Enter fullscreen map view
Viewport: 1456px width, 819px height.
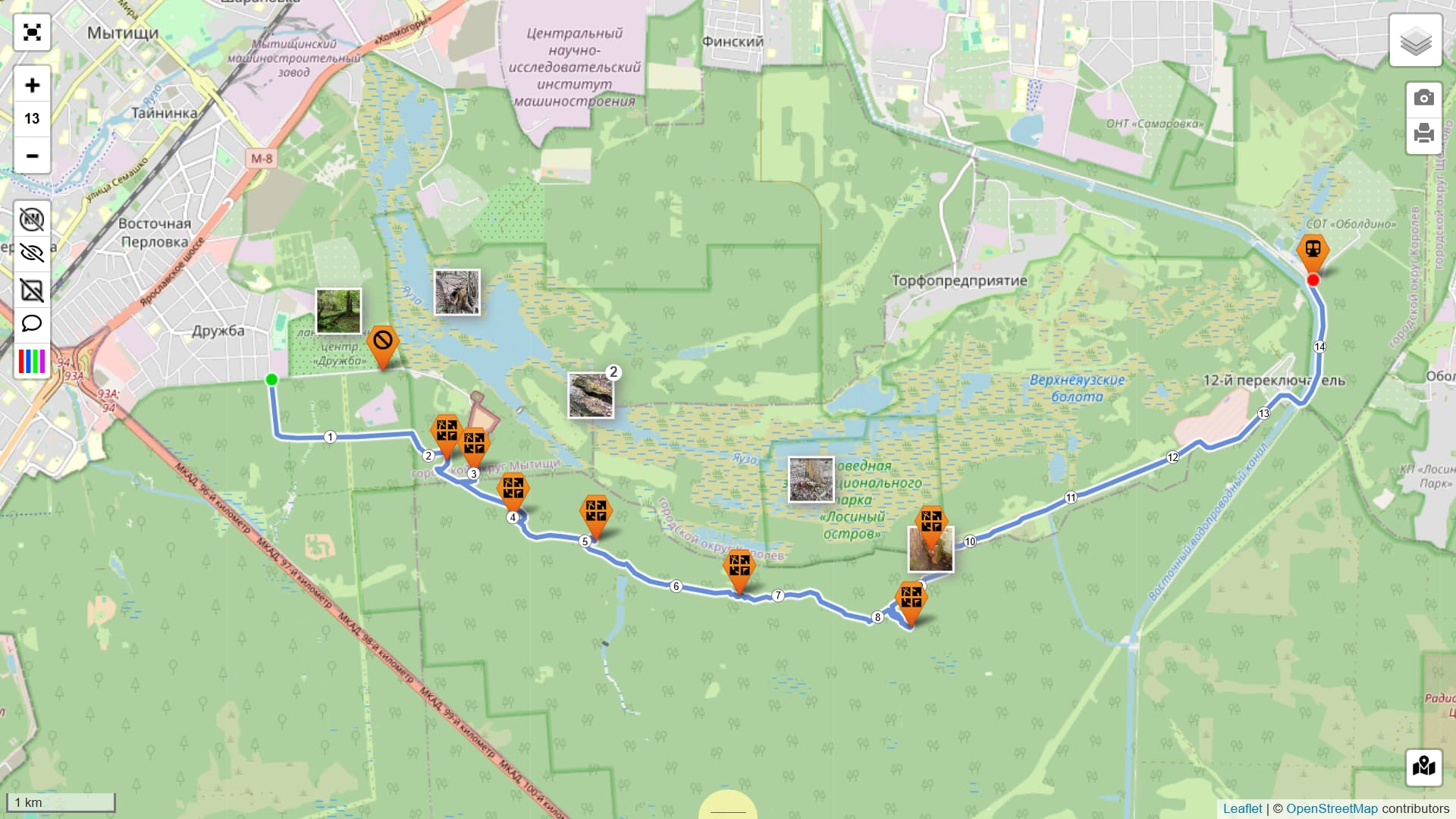(x=32, y=33)
